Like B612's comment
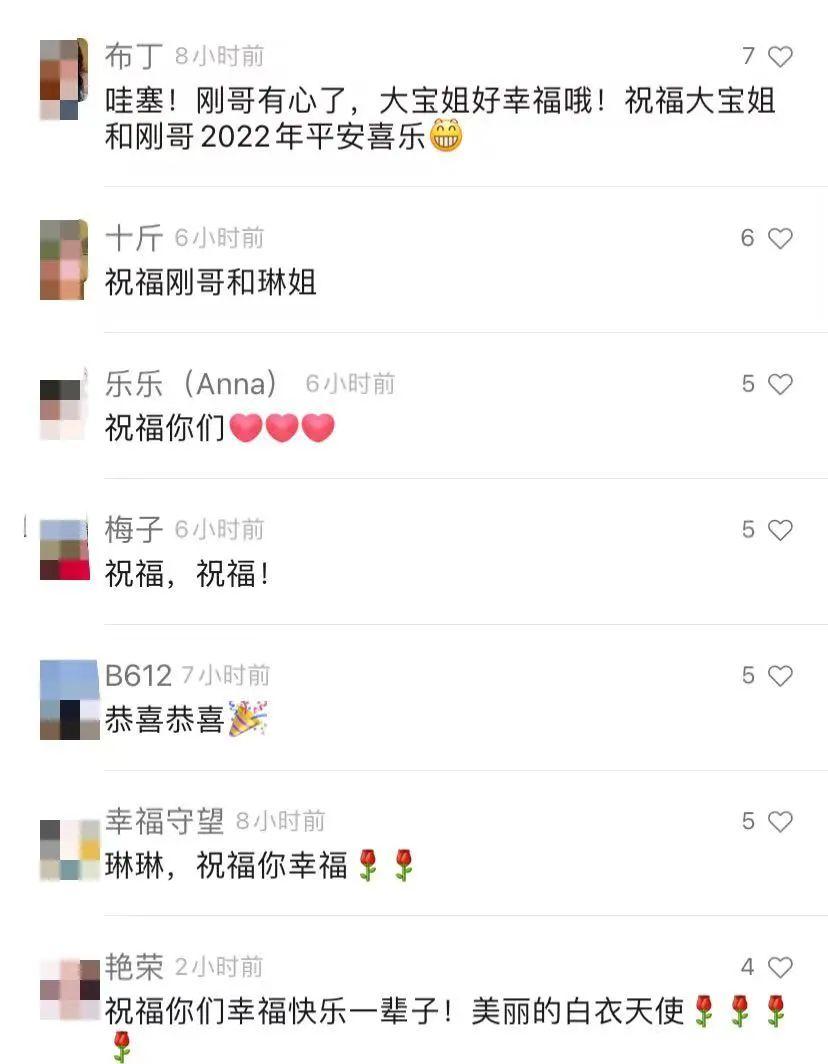This screenshot has height=1064, width=828. [x=780, y=676]
